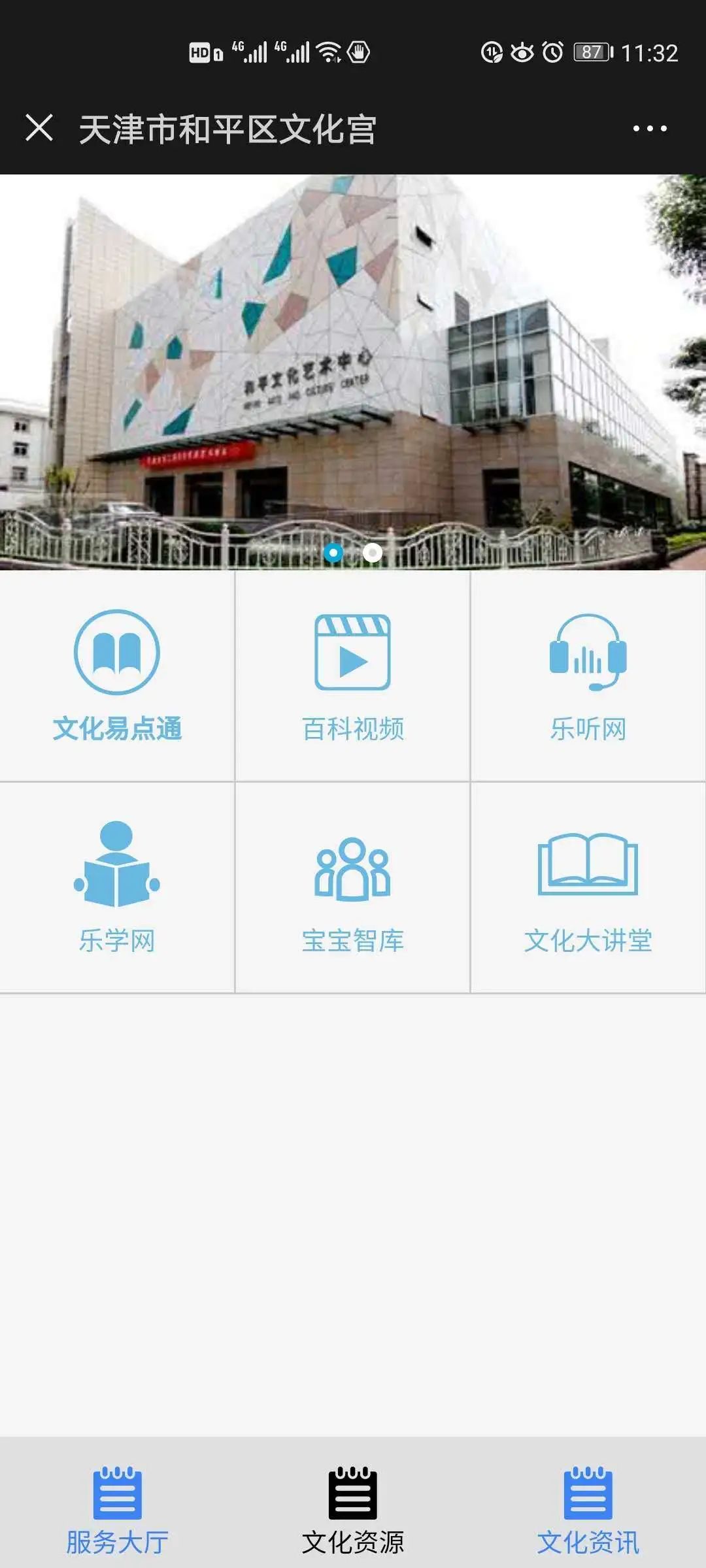Open the culture center banner image

353,366
